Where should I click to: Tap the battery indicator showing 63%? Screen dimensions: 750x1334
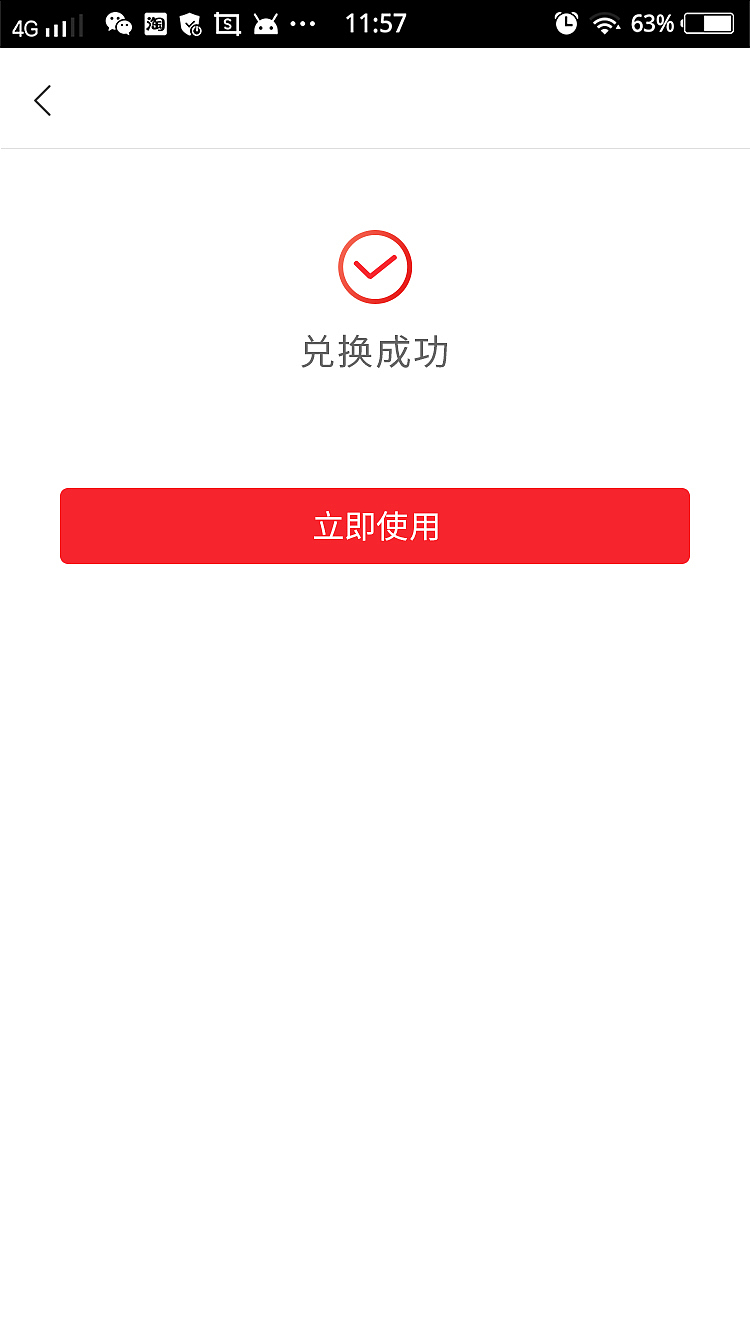tap(710, 22)
